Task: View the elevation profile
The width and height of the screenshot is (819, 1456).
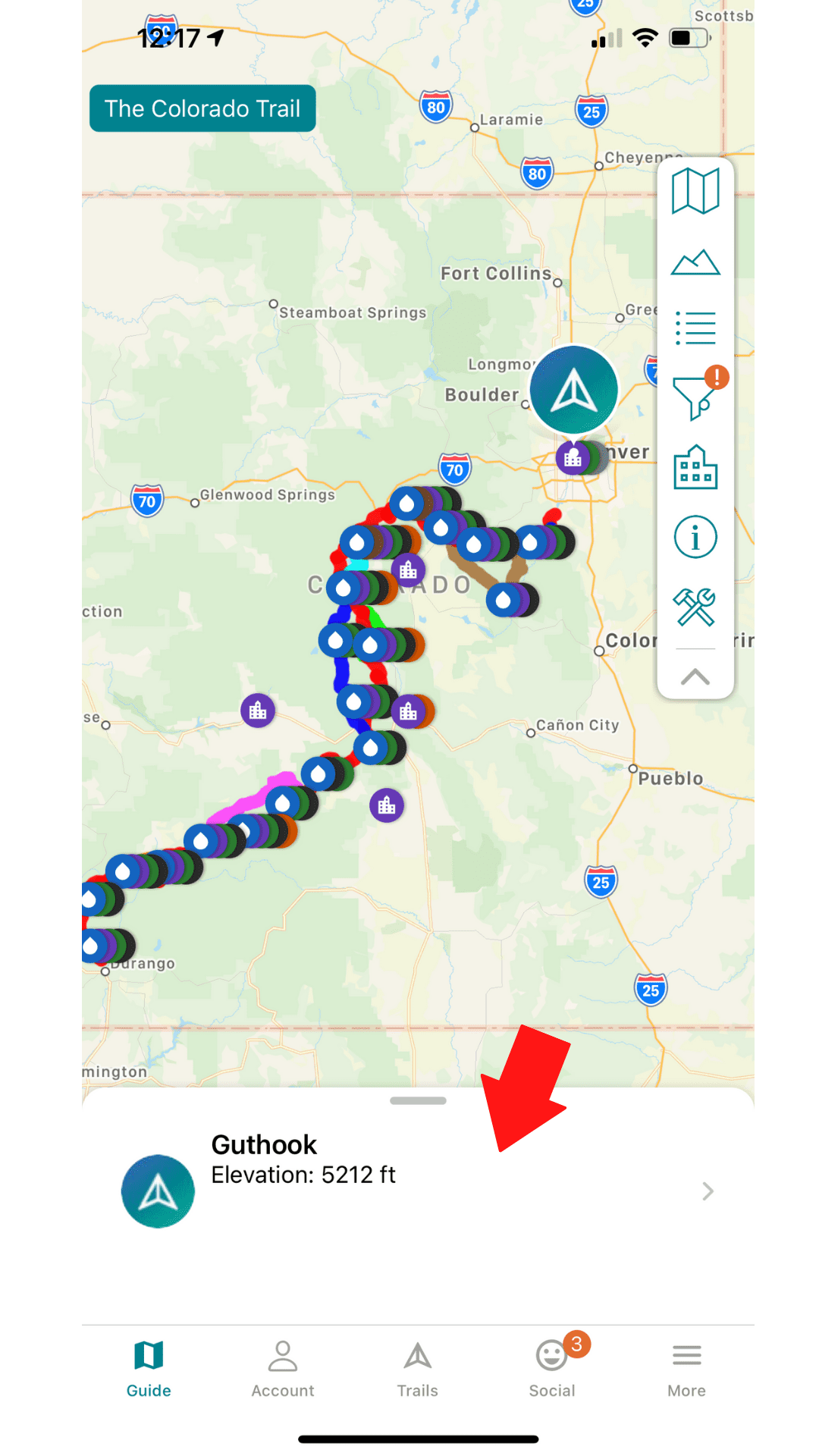Action: pyautogui.click(x=695, y=262)
